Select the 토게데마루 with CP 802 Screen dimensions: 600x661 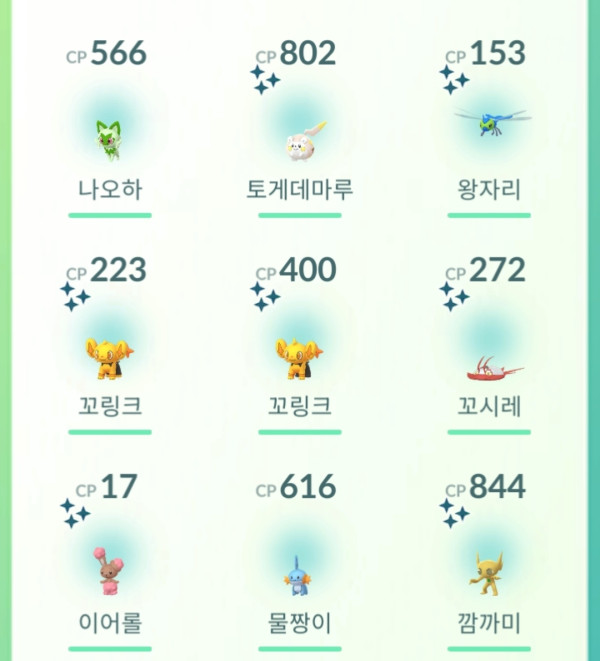click(299, 138)
